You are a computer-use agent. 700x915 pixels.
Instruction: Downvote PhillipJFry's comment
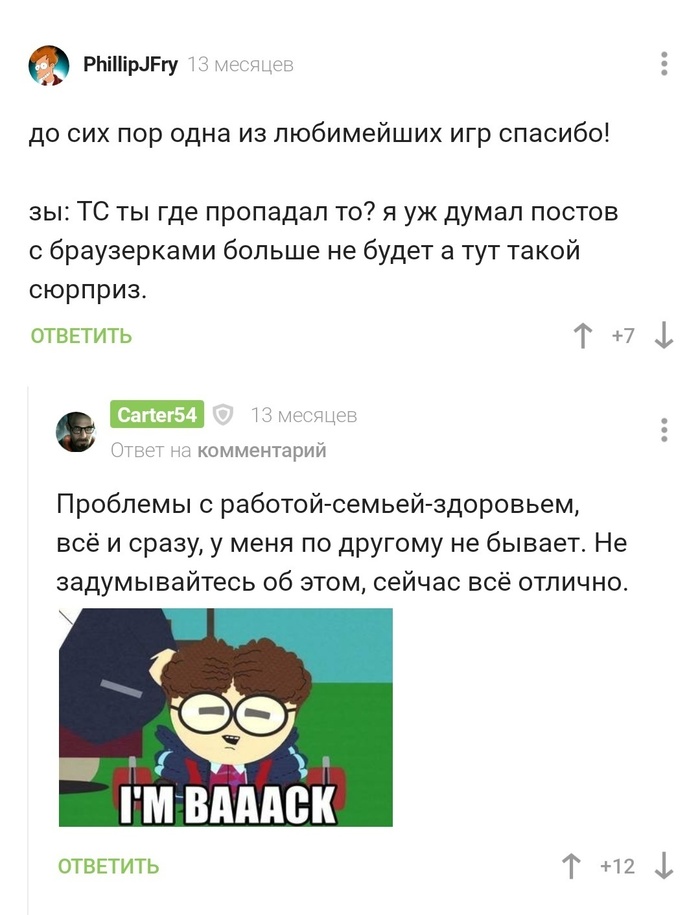click(664, 337)
